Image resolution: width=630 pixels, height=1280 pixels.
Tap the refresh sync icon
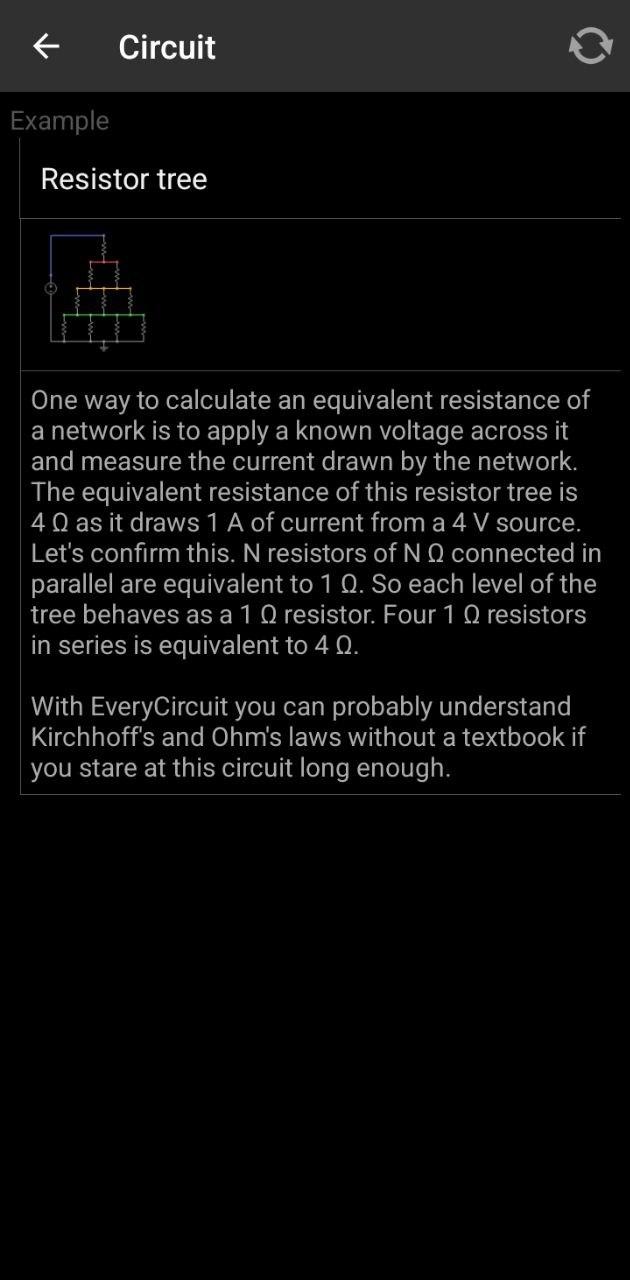590,46
